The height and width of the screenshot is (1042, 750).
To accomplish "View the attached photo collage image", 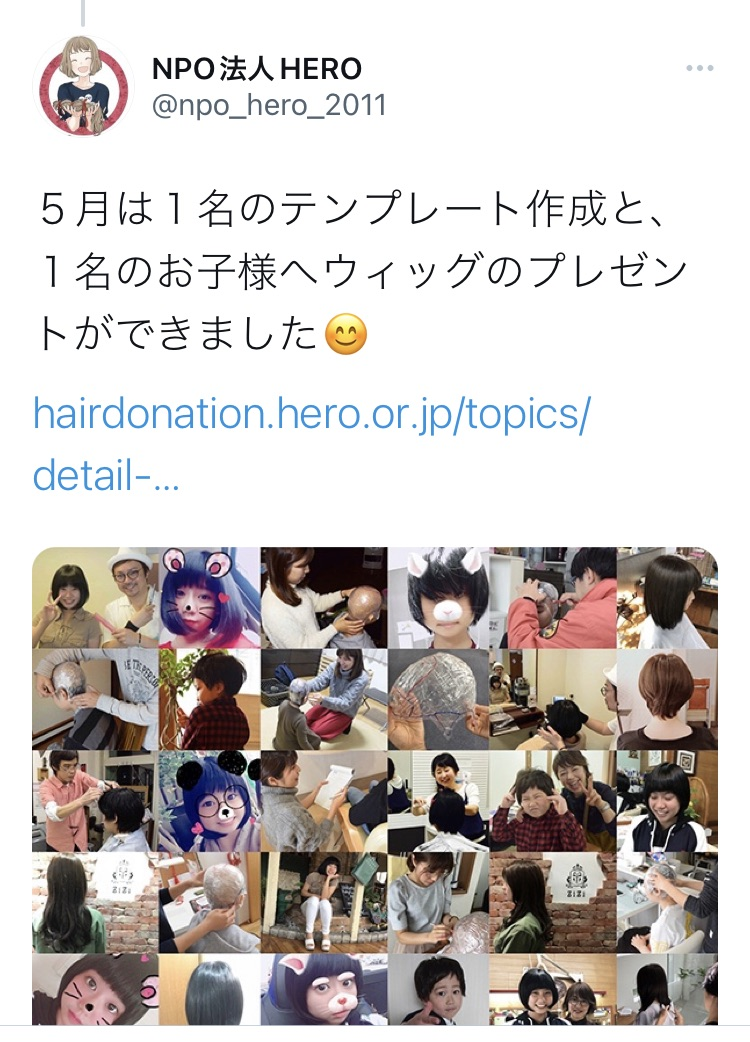I will [x=375, y=785].
